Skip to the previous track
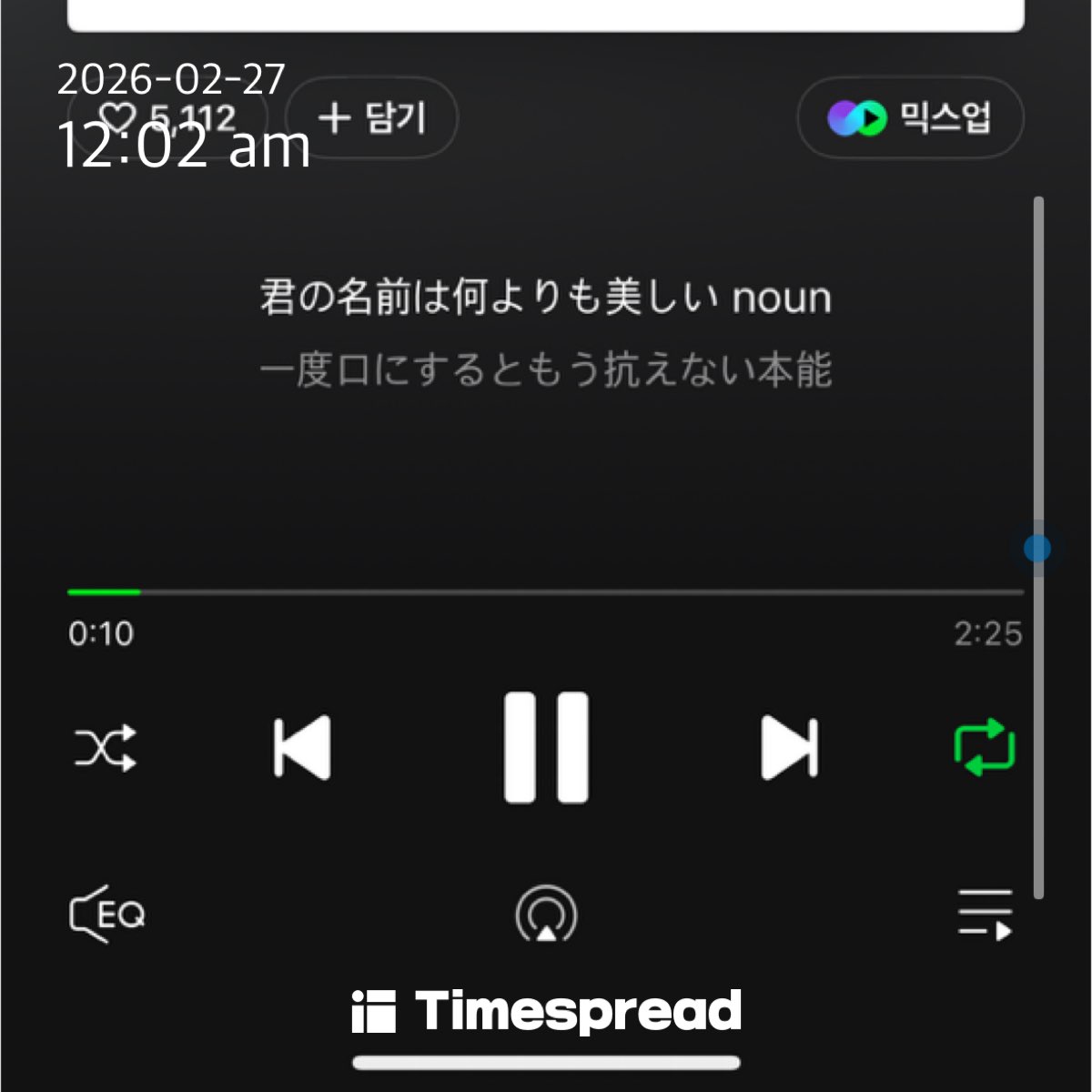The height and width of the screenshot is (1092, 1092). coord(302,748)
